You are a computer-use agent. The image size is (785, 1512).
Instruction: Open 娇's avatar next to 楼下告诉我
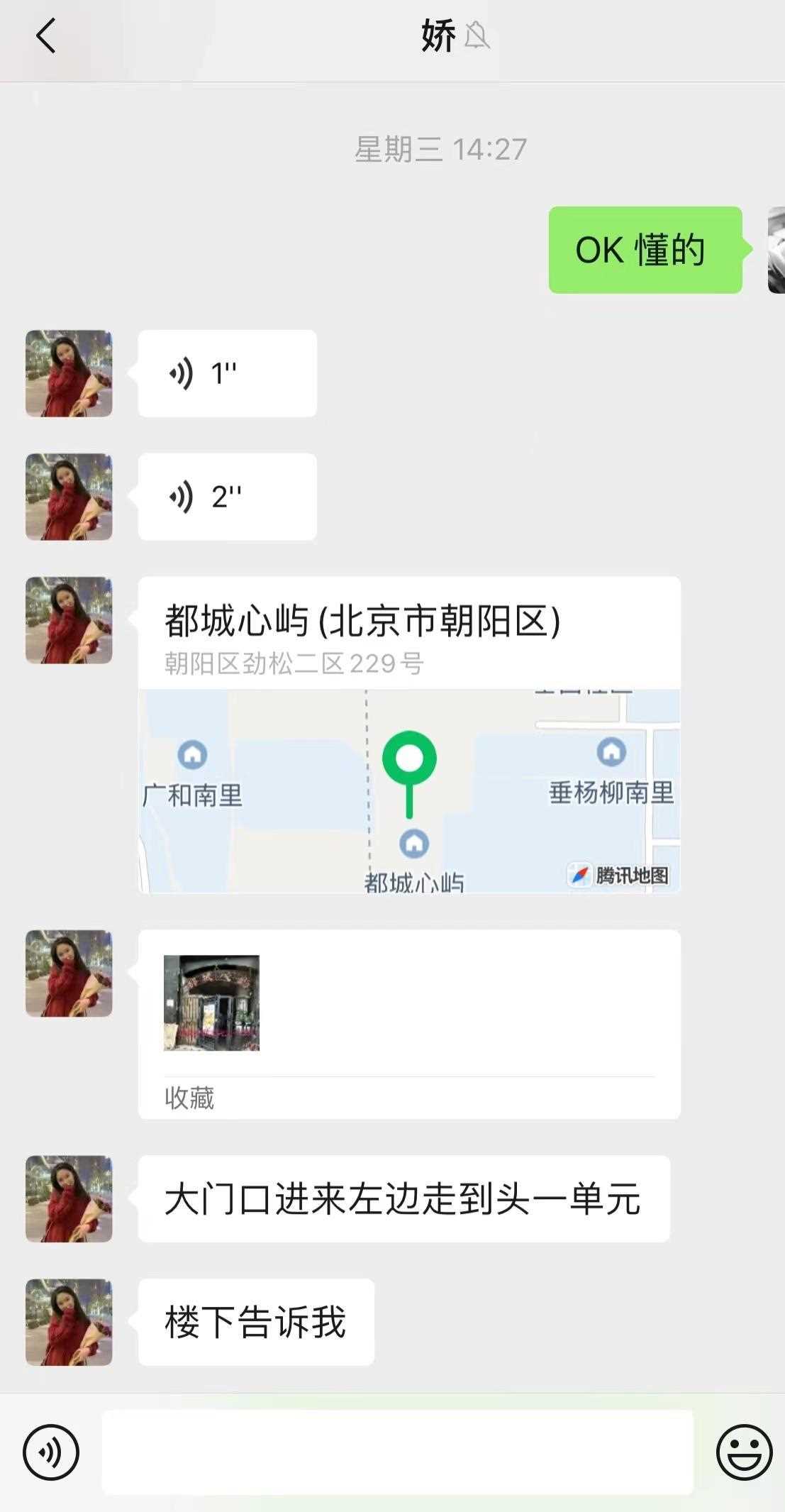point(69,1323)
